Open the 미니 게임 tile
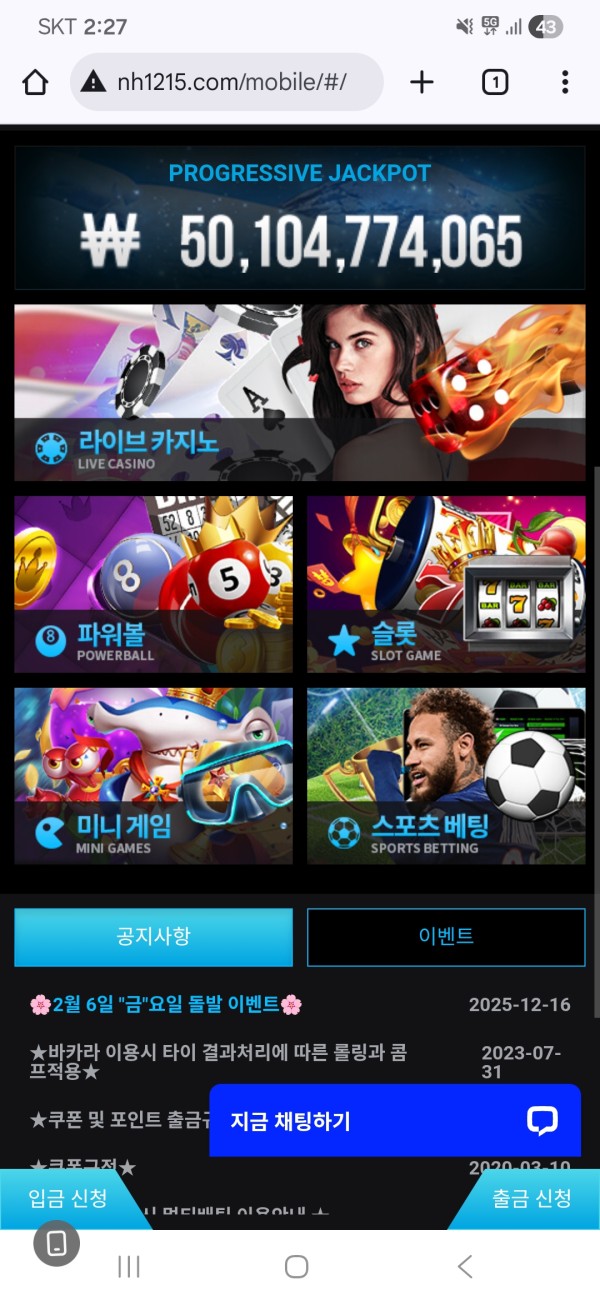 click(153, 776)
